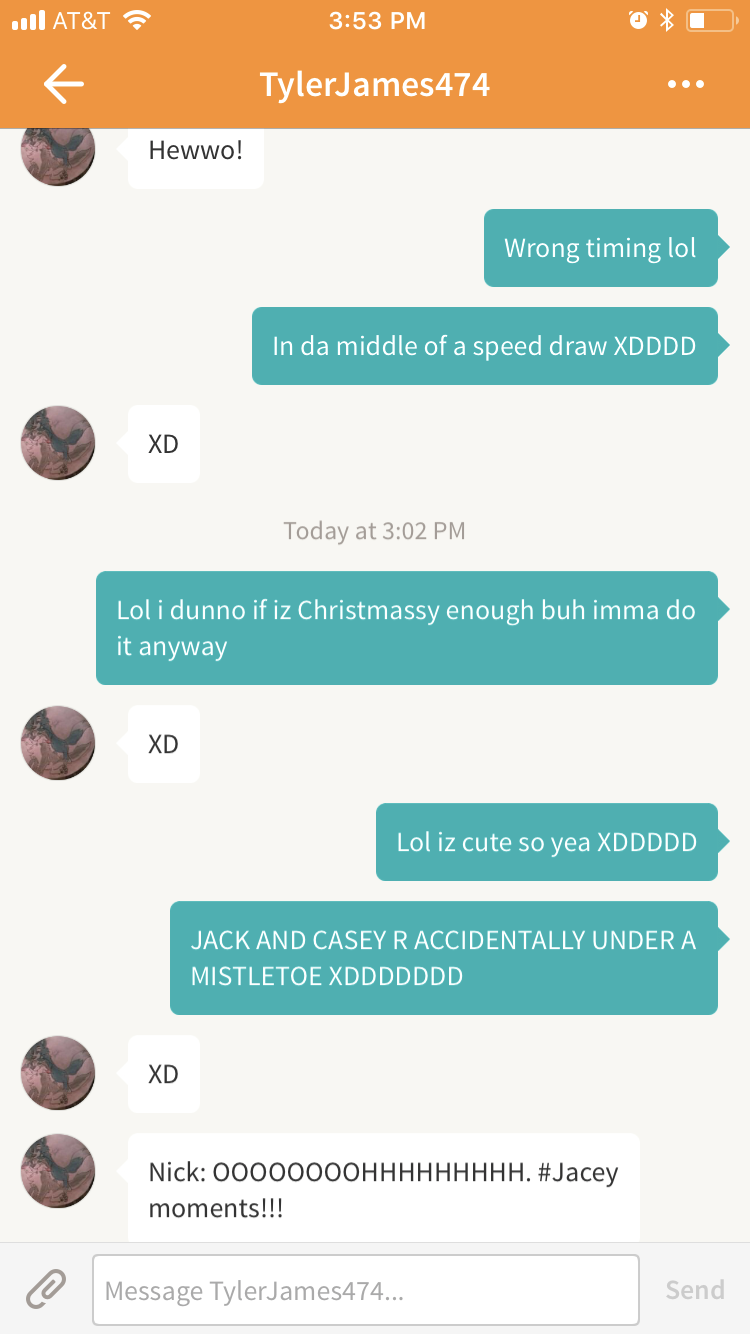Open the three-dot options menu
This screenshot has width=750, height=1334.
pyautogui.click(x=686, y=85)
